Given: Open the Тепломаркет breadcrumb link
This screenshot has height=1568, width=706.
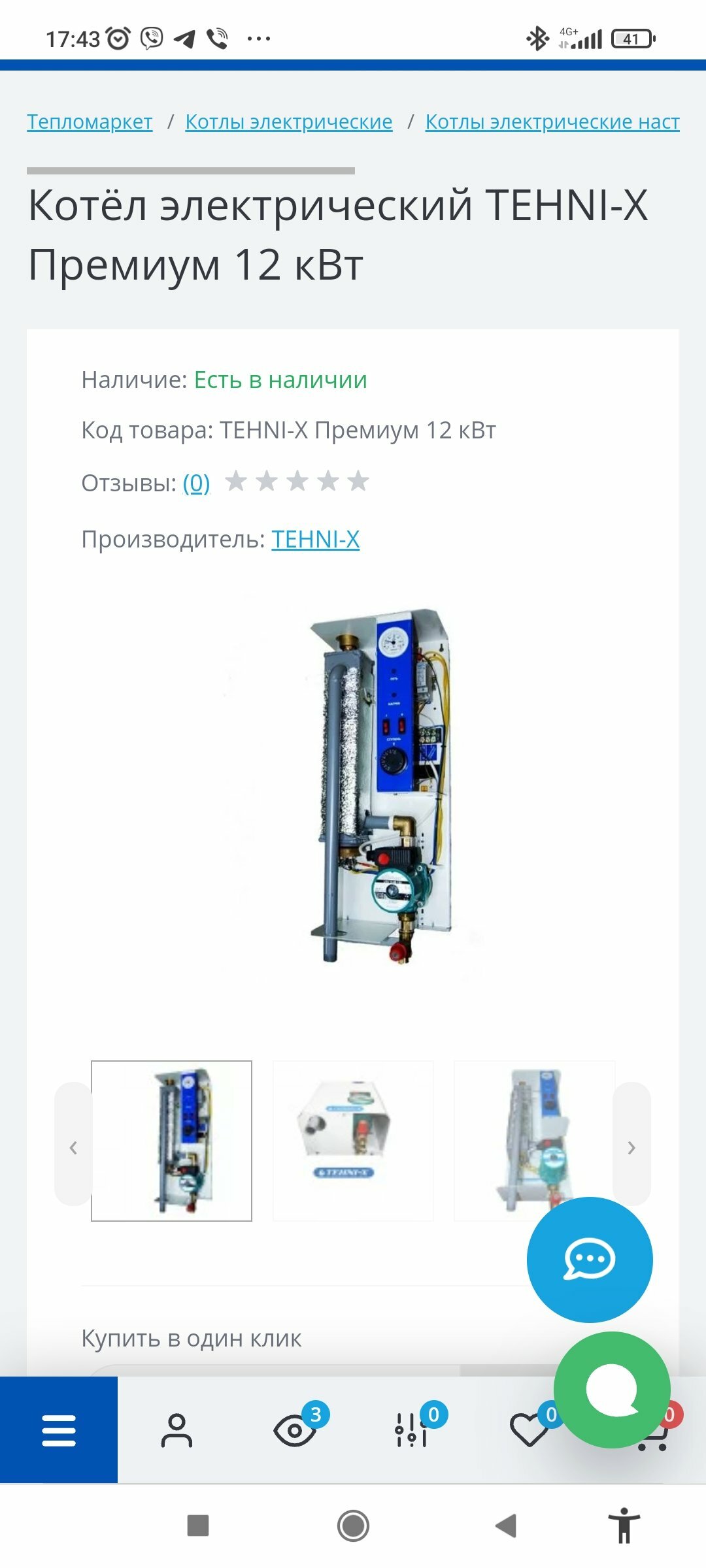Looking at the screenshot, I should pyautogui.click(x=90, y=122).
